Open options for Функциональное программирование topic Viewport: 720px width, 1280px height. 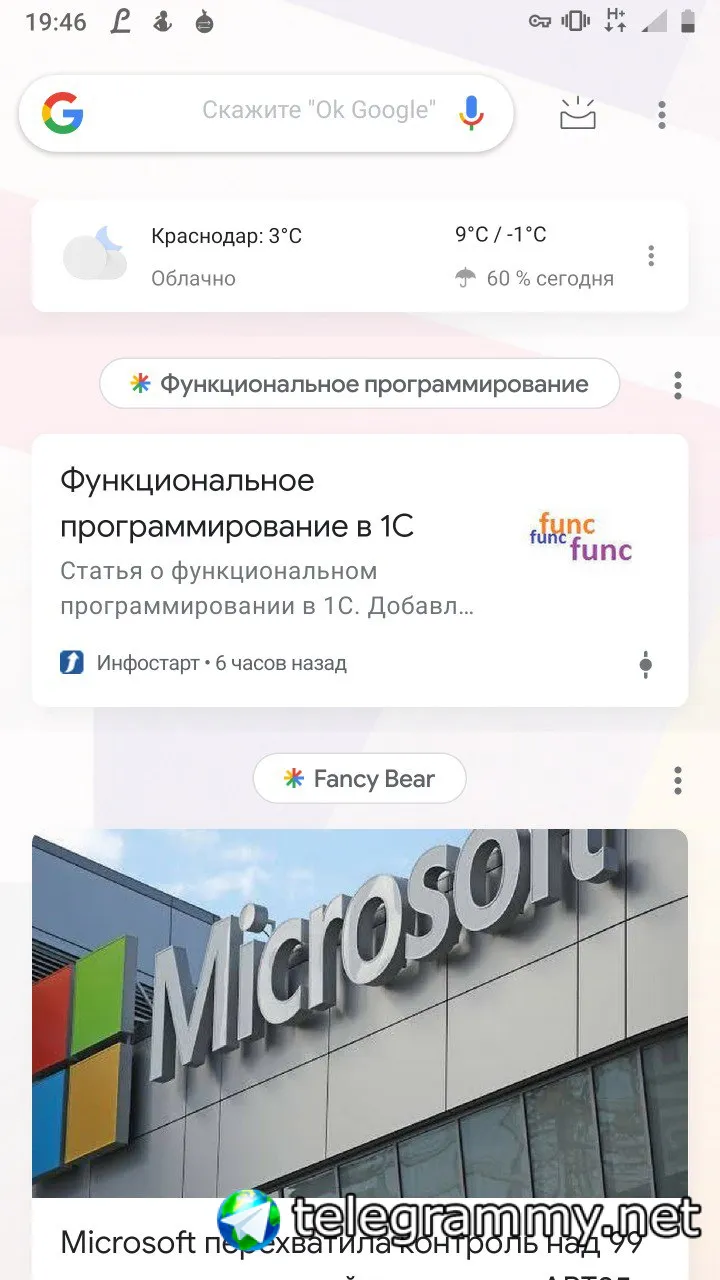coord(677,385)
